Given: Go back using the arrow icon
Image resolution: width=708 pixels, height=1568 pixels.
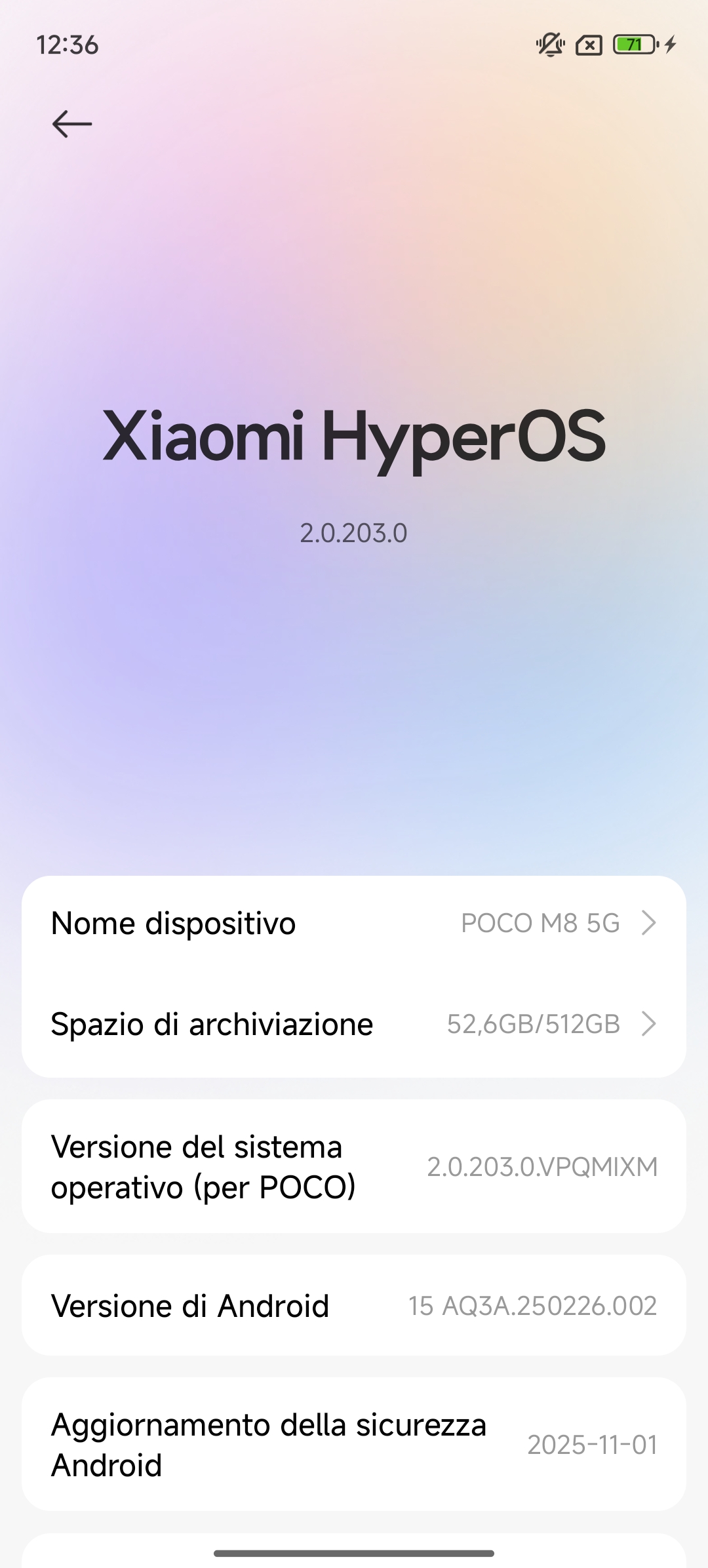Looking at the screenshot, I should click(71, 124).
